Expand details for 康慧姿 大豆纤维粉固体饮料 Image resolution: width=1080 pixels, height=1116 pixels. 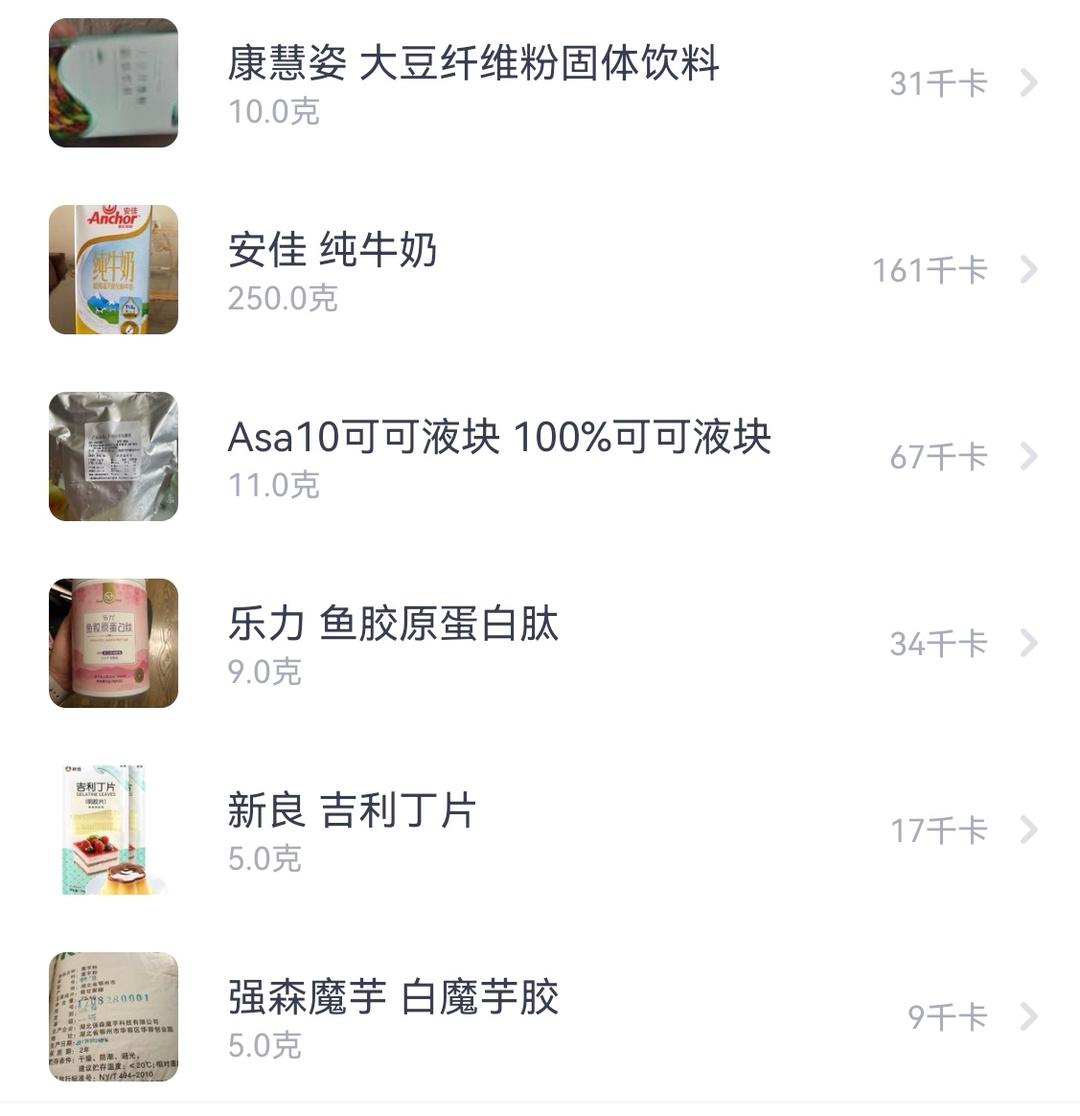click(1028, 84)
